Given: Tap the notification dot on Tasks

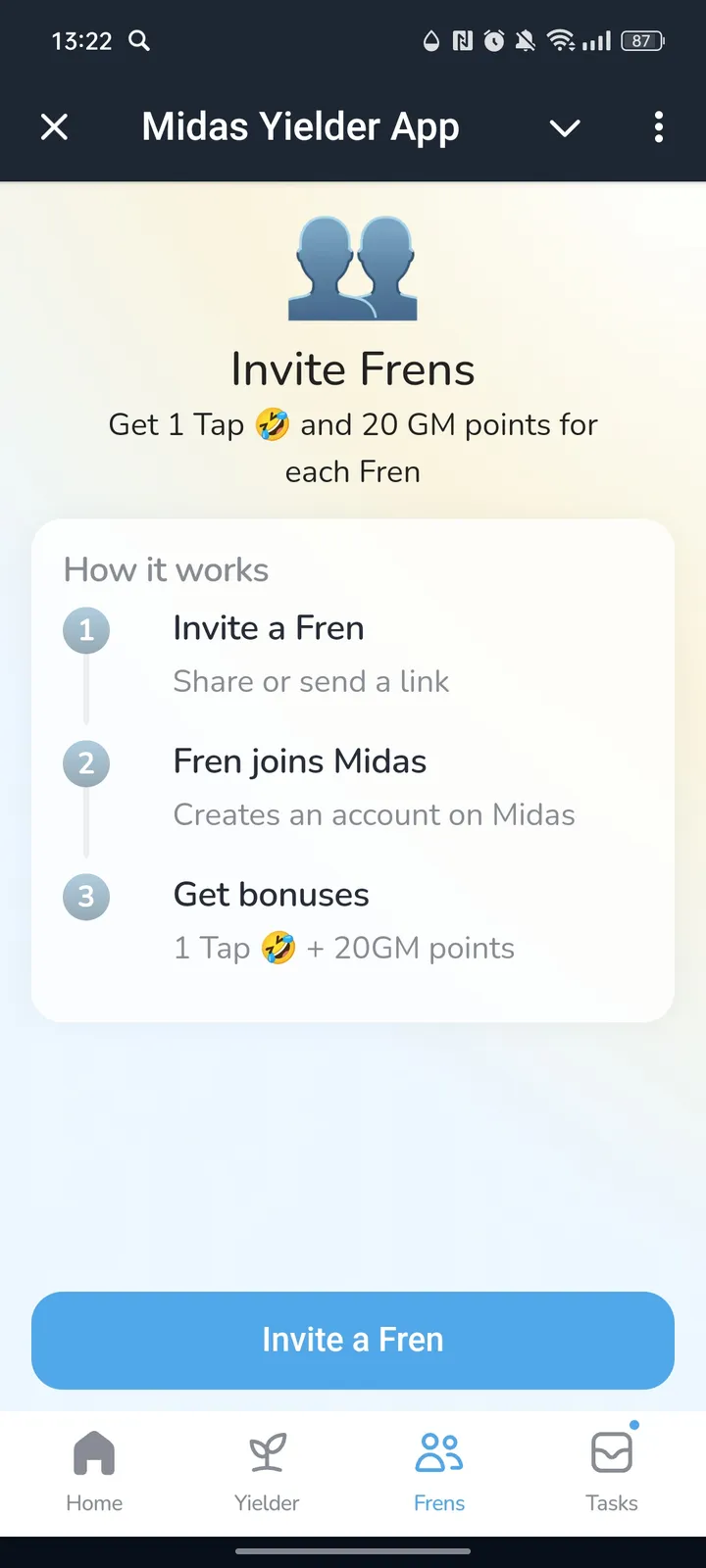Looking at the screenshot, I should [632, 1424].
